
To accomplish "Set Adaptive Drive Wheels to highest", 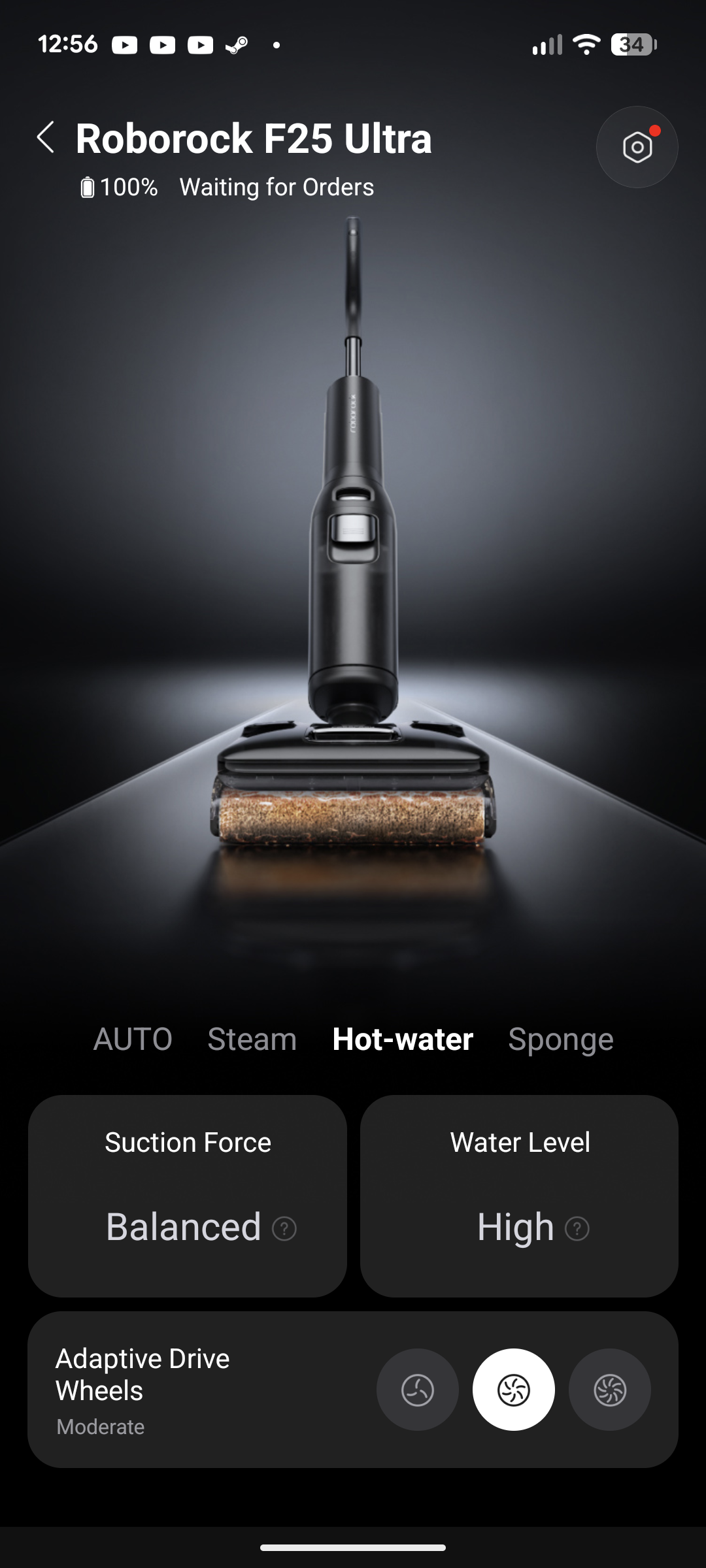I will [x=609, y=1390].
